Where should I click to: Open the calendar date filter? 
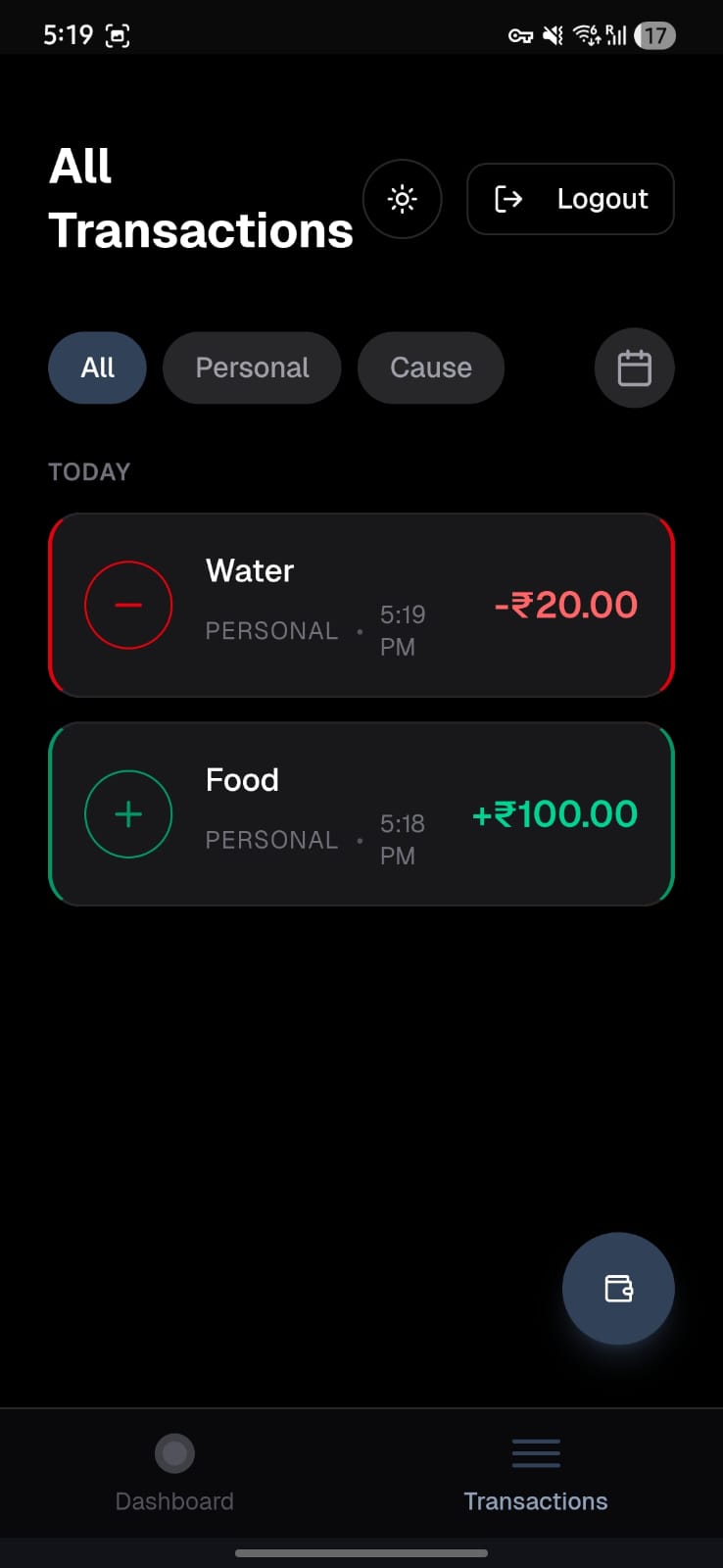[x=634, y=367]
